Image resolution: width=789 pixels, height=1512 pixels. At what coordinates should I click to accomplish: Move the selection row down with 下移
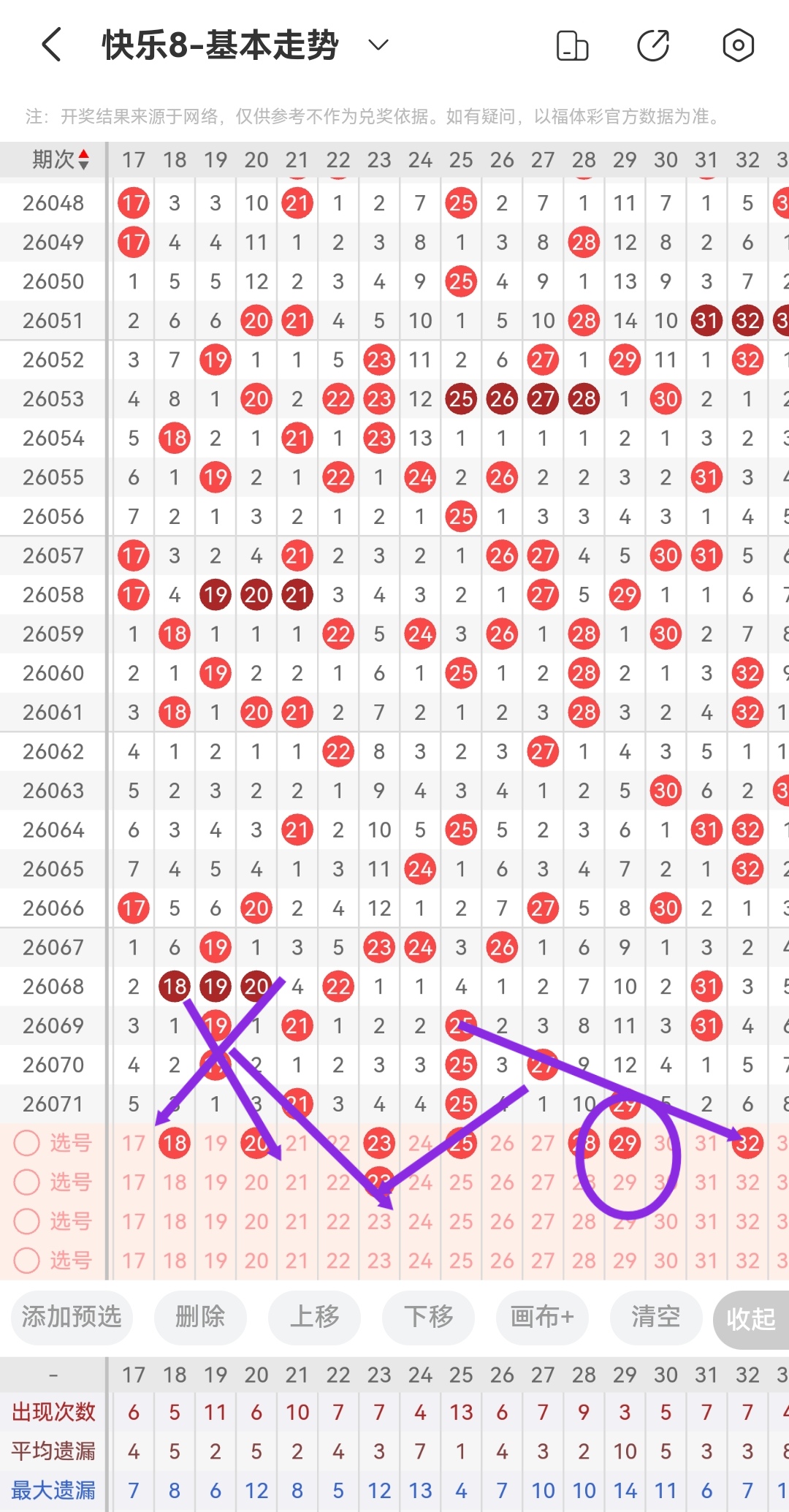tap(428, 1317)
